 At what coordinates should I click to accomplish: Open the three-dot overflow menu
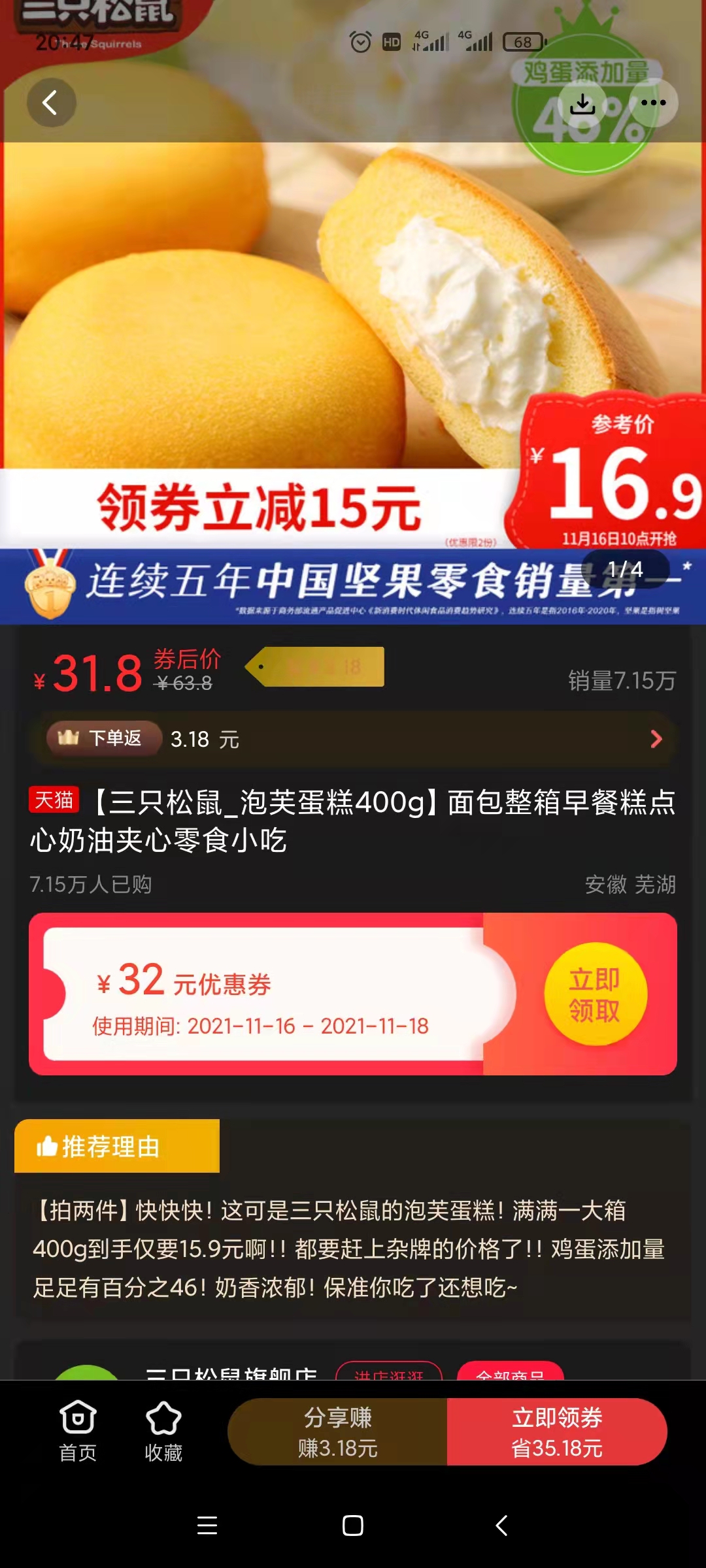pos(653,103)
